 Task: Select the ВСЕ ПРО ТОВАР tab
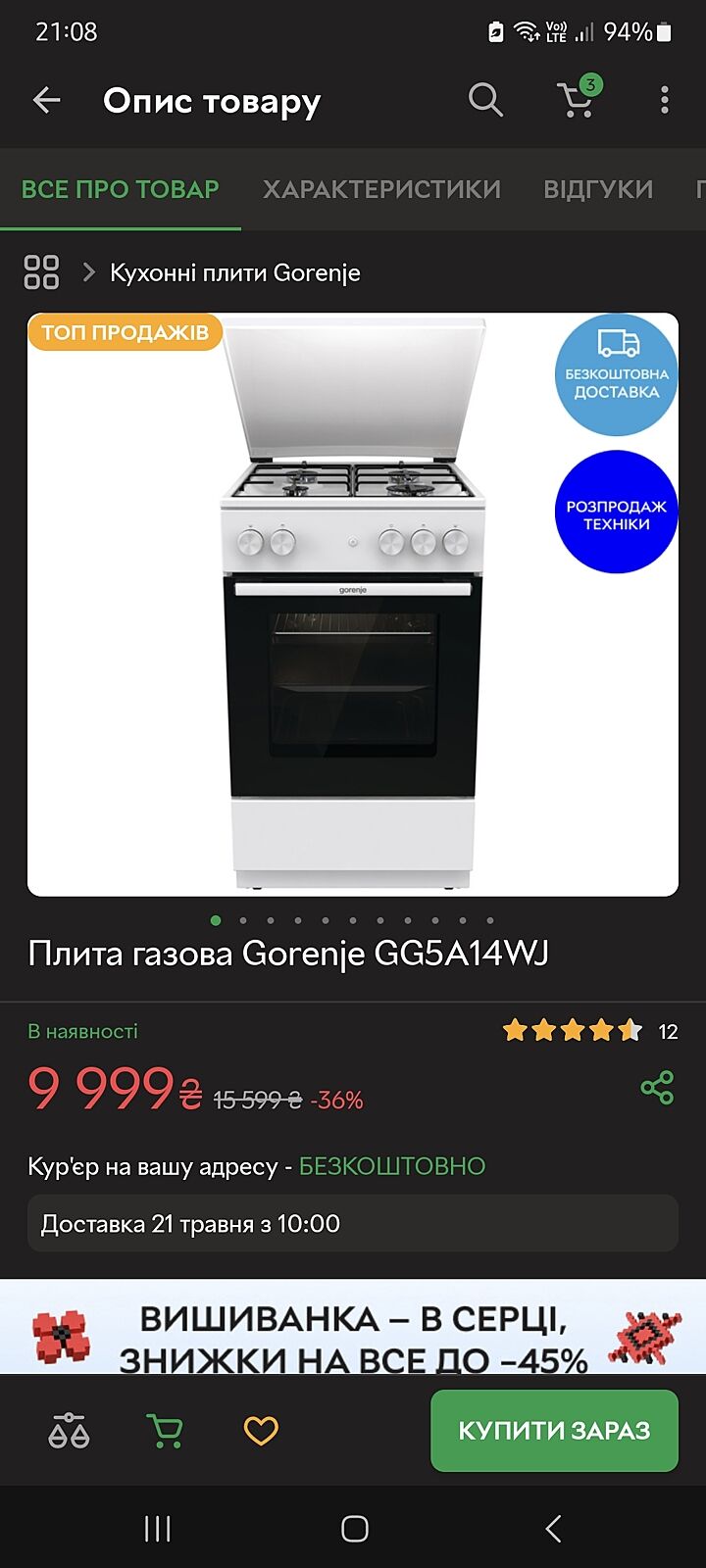tap(121, 189)
